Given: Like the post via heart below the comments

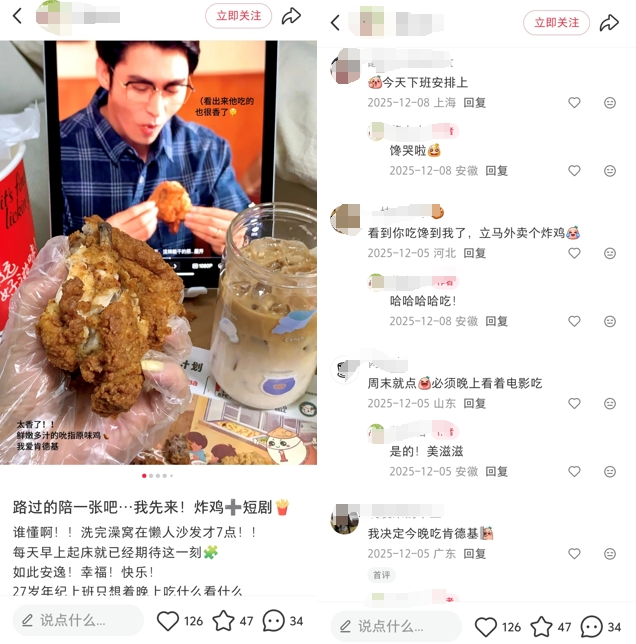Looking at the screenshot, I should [486, 627].
